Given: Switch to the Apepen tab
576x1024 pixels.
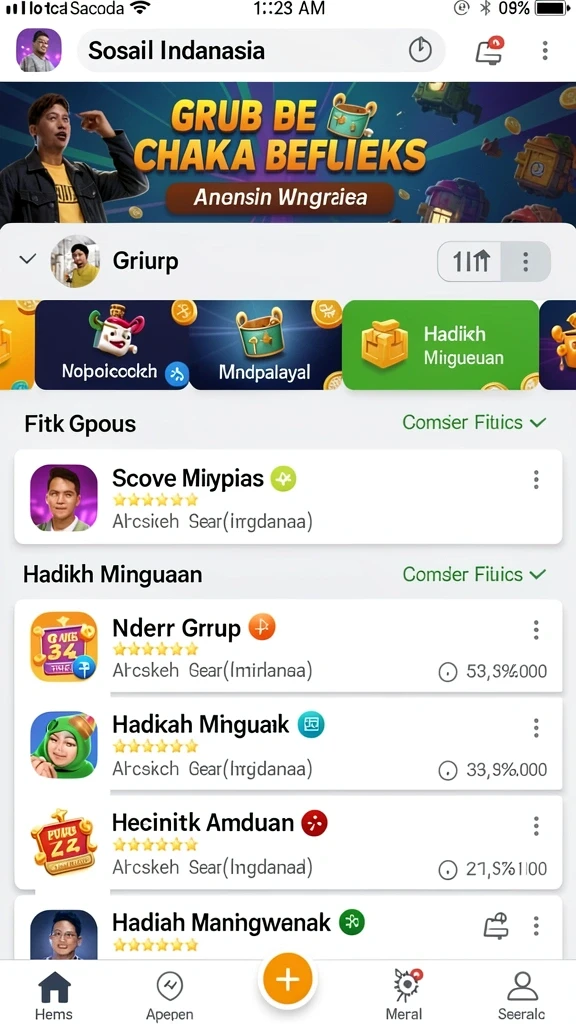Looking at the screenshot, I should [x=169, y=995].
